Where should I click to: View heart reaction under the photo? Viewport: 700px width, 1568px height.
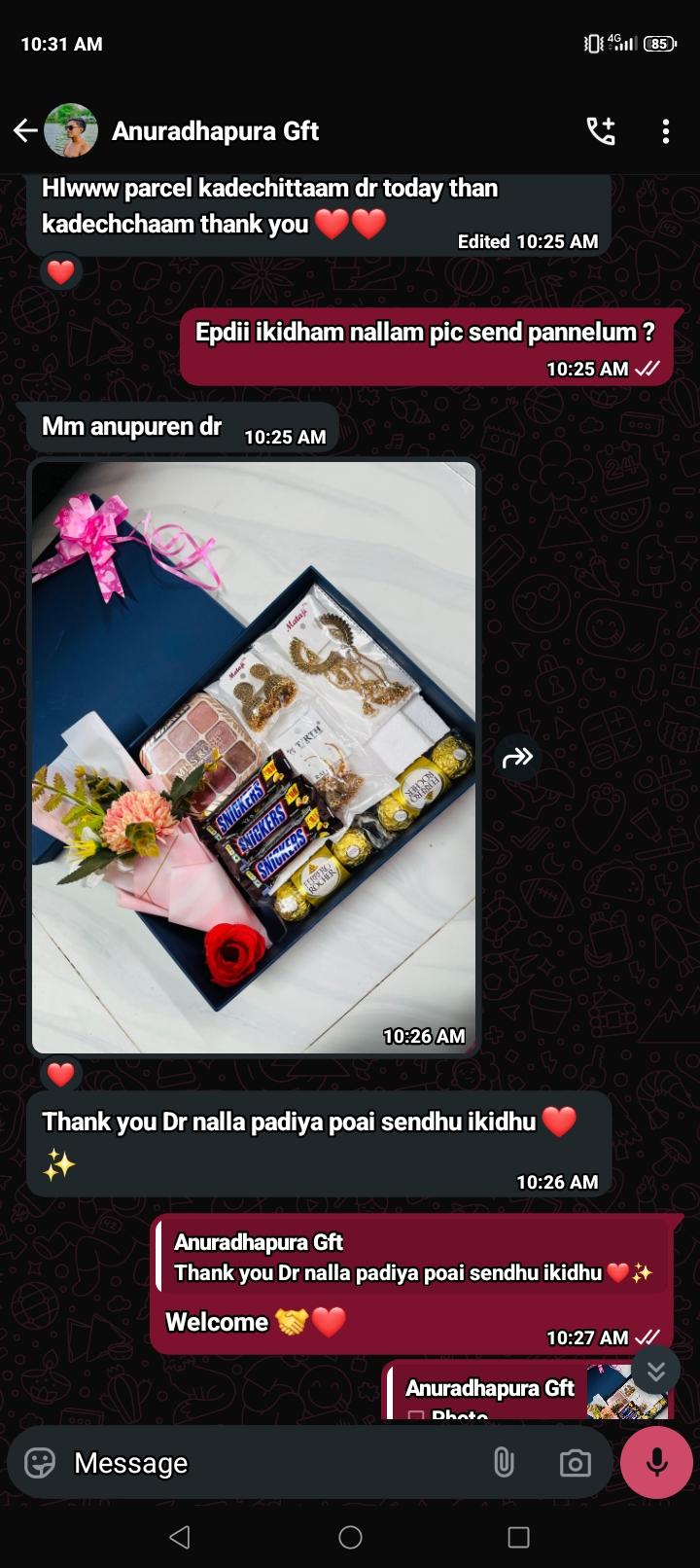[x=61, y=1075]
